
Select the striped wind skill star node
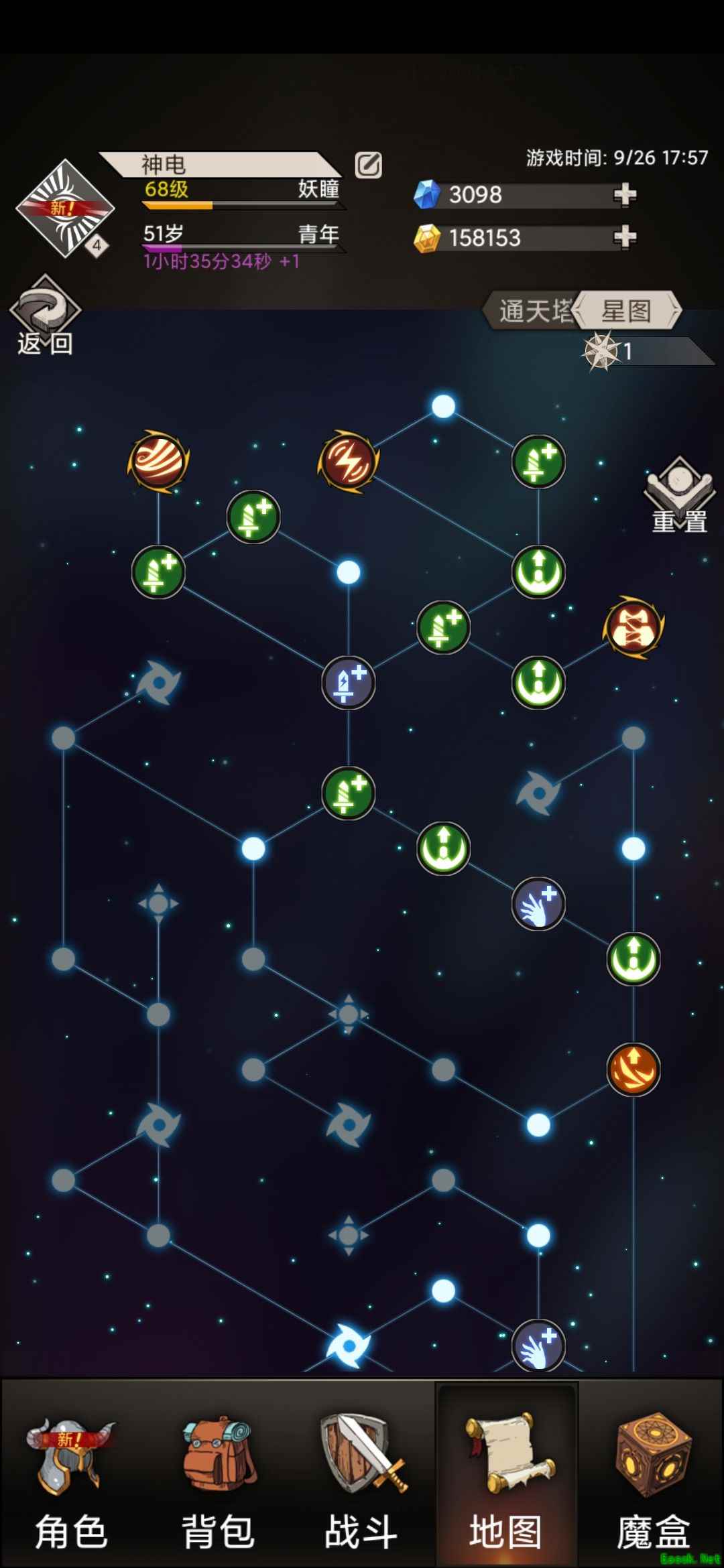[158, 462]
